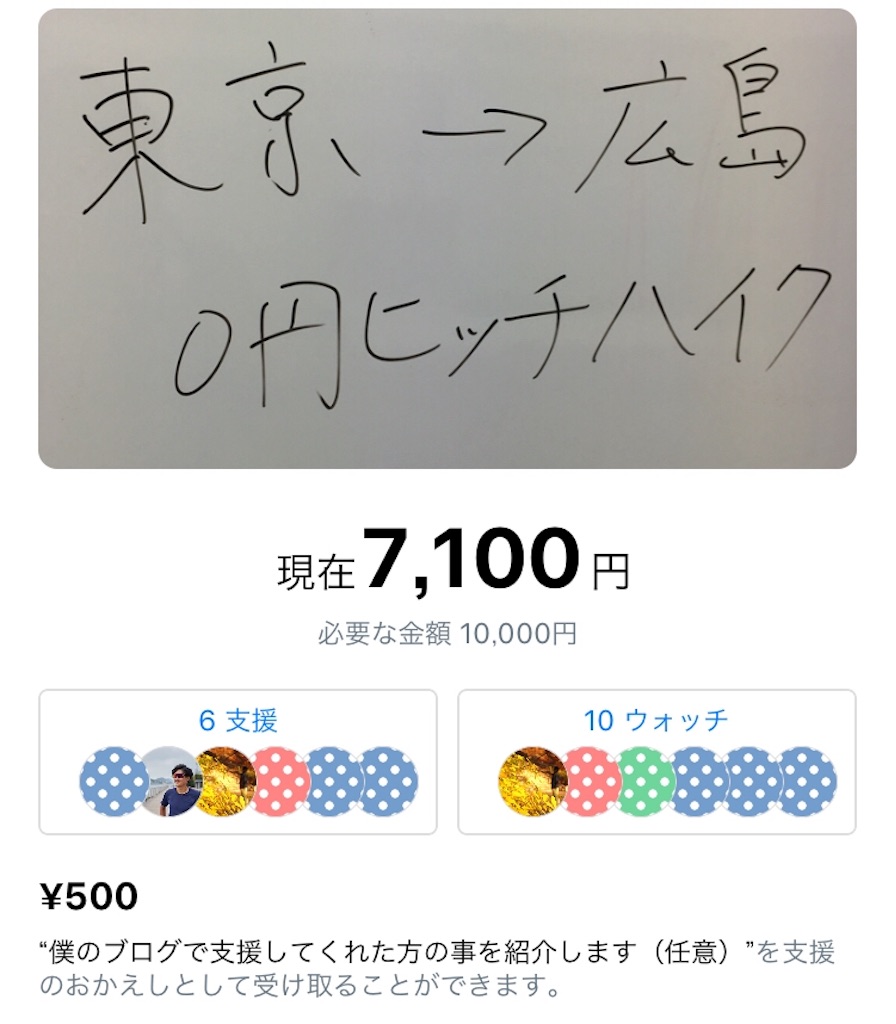The height and width of the screenshot is (1024, 896).
Task: Open the beach photo supporter avatar
Action: click(170, 783)
